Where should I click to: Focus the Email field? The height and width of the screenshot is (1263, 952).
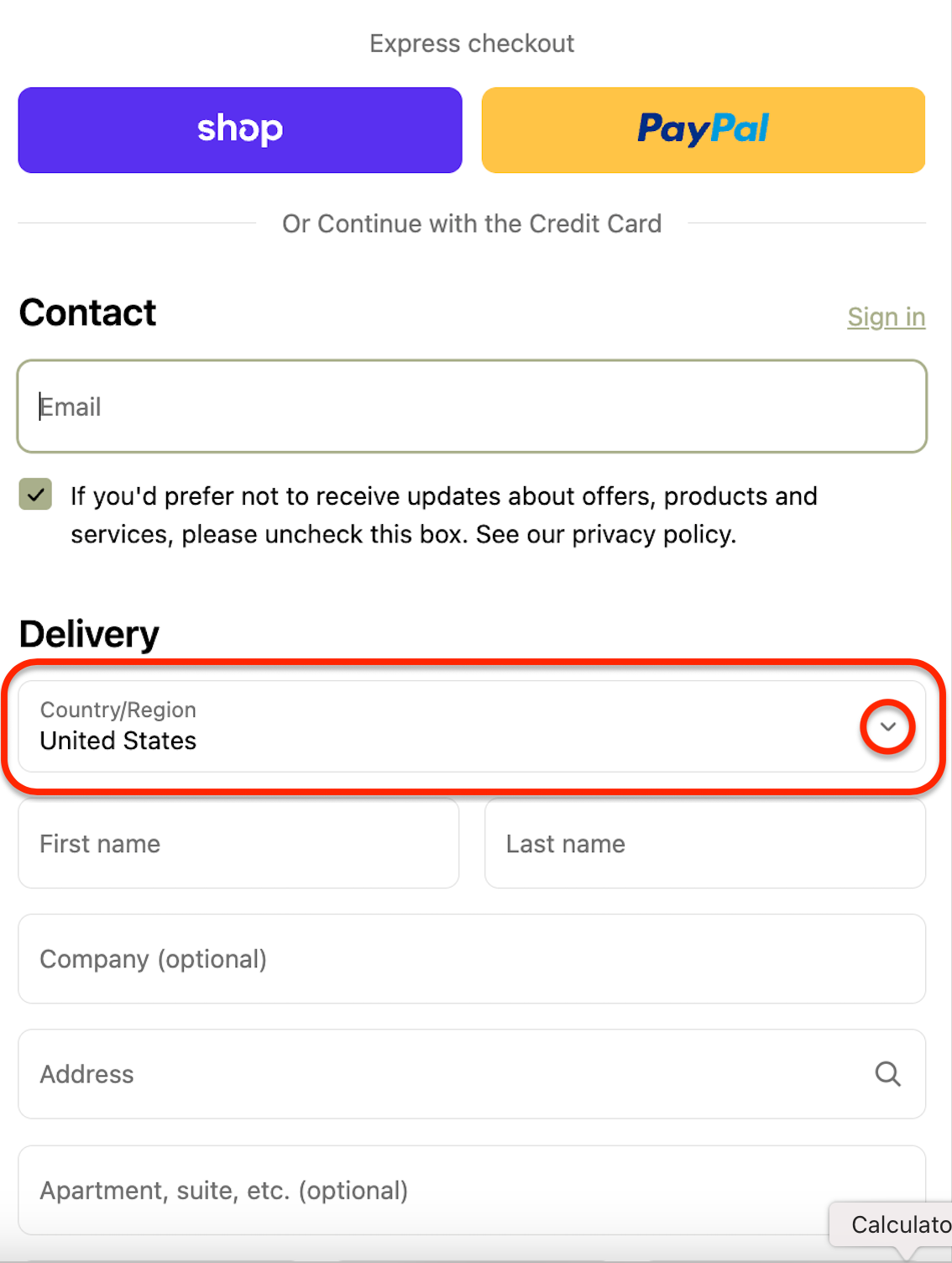471,406
